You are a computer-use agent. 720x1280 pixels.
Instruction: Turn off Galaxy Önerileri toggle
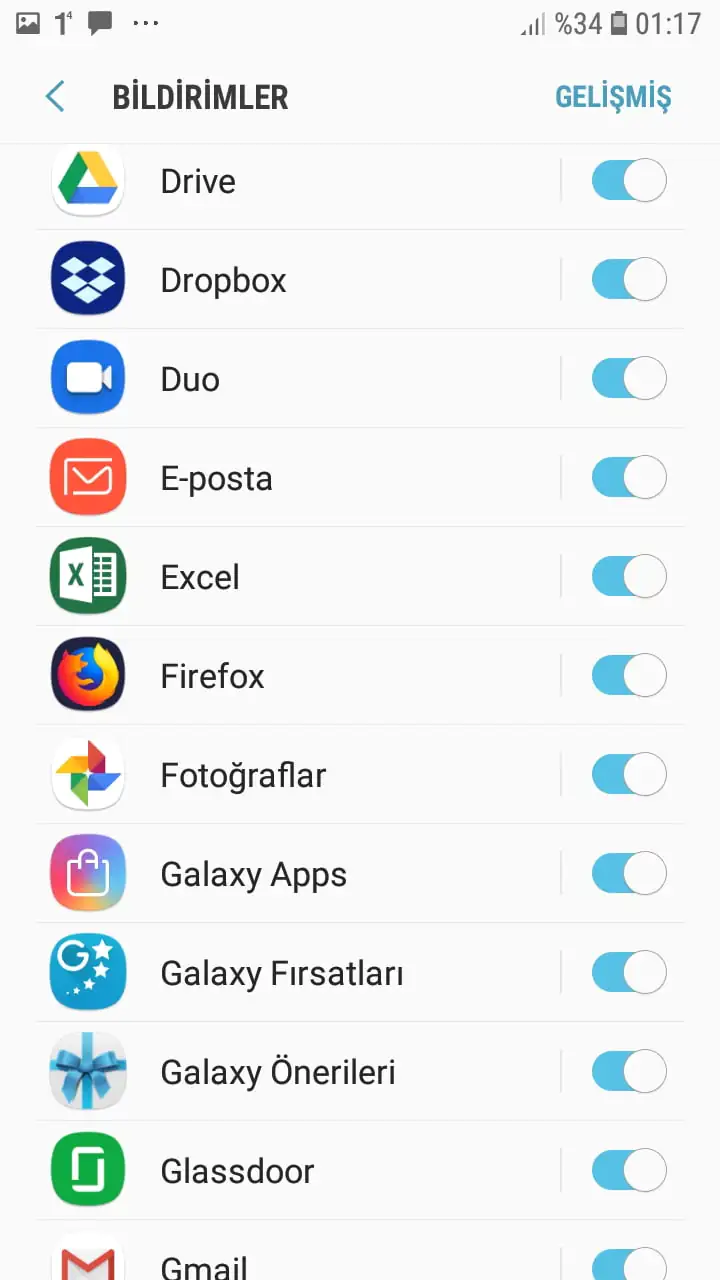(628, 1072)
